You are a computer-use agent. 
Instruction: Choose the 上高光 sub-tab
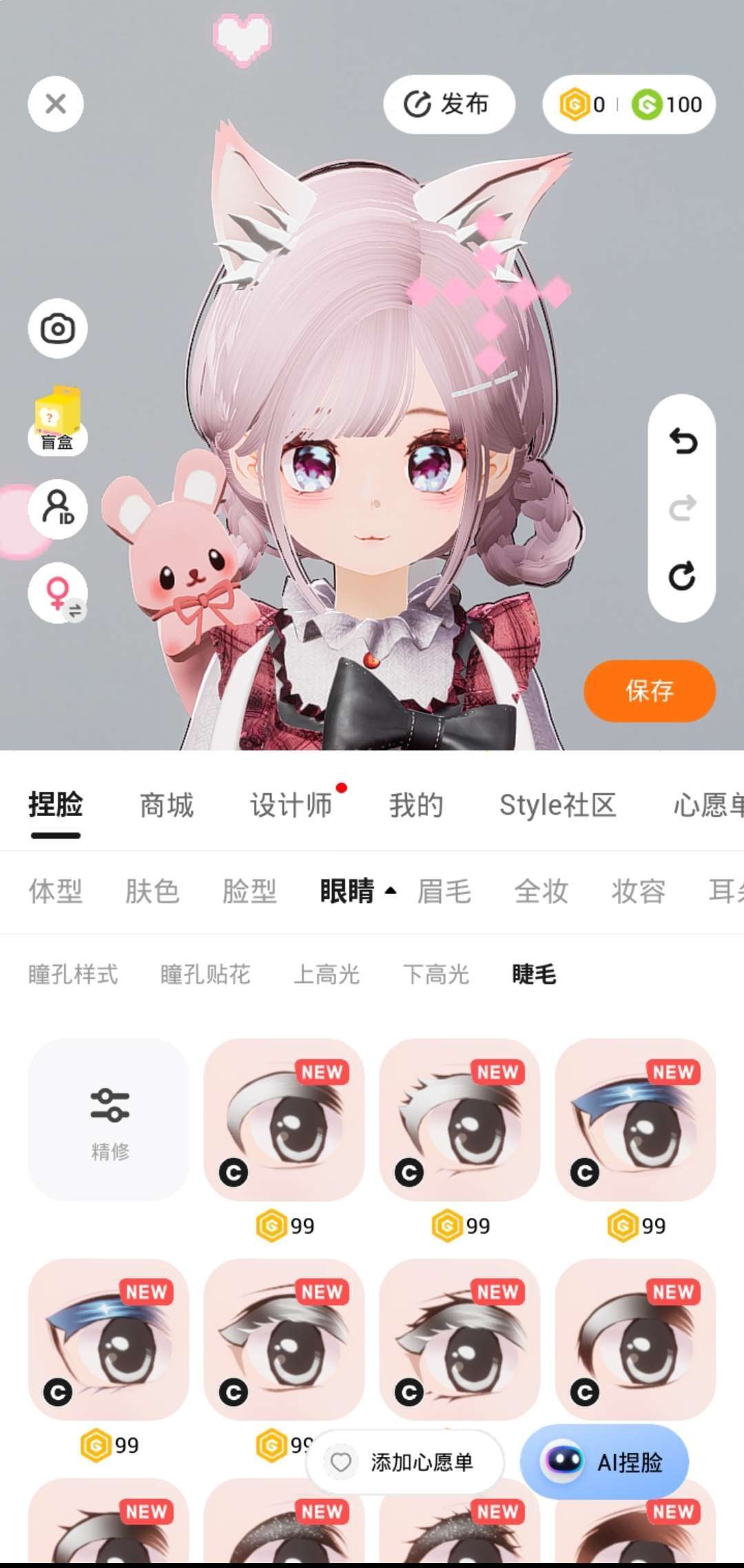tap(327, 975)
